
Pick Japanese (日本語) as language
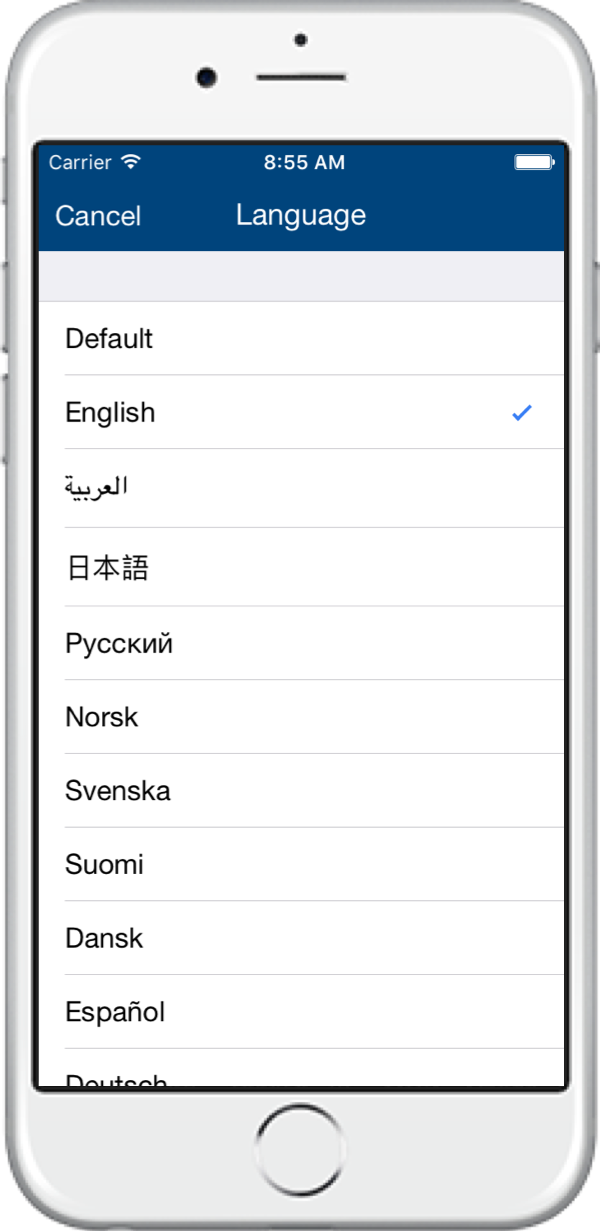pyautogui.click(x=301, y=567)
